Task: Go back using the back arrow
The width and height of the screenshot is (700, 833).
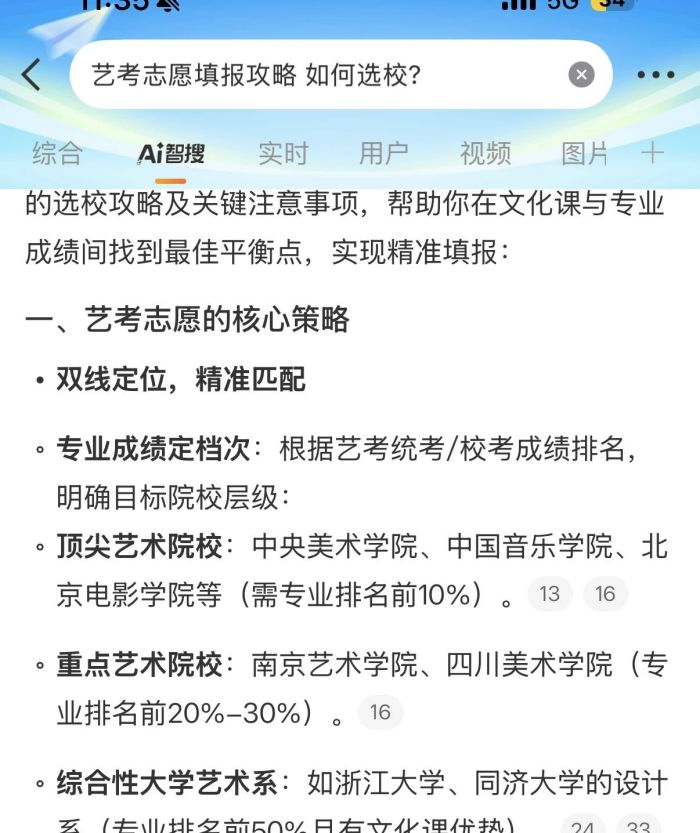Action: 32,75
